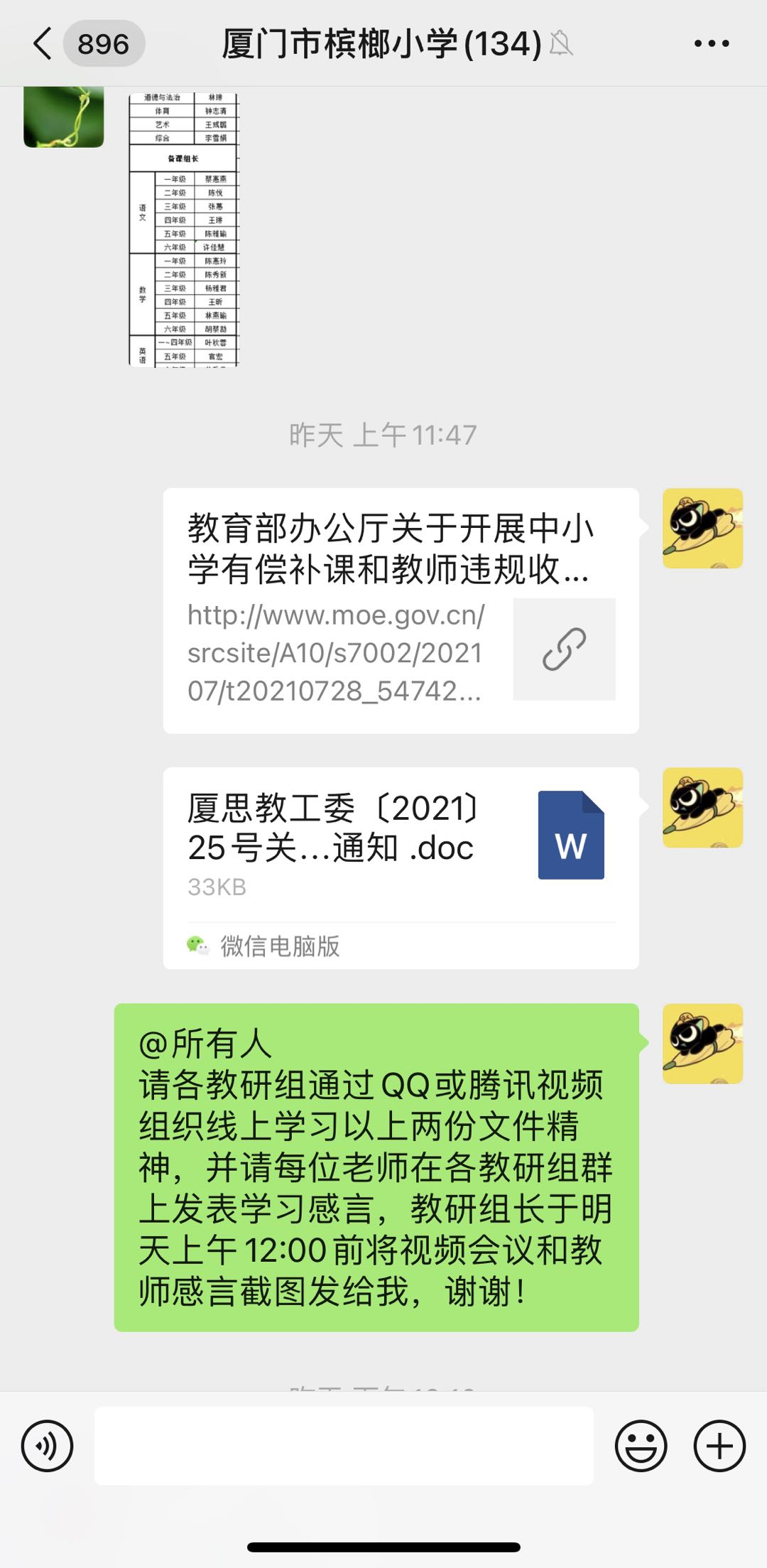Go back to the chat list

click(44, 44)
